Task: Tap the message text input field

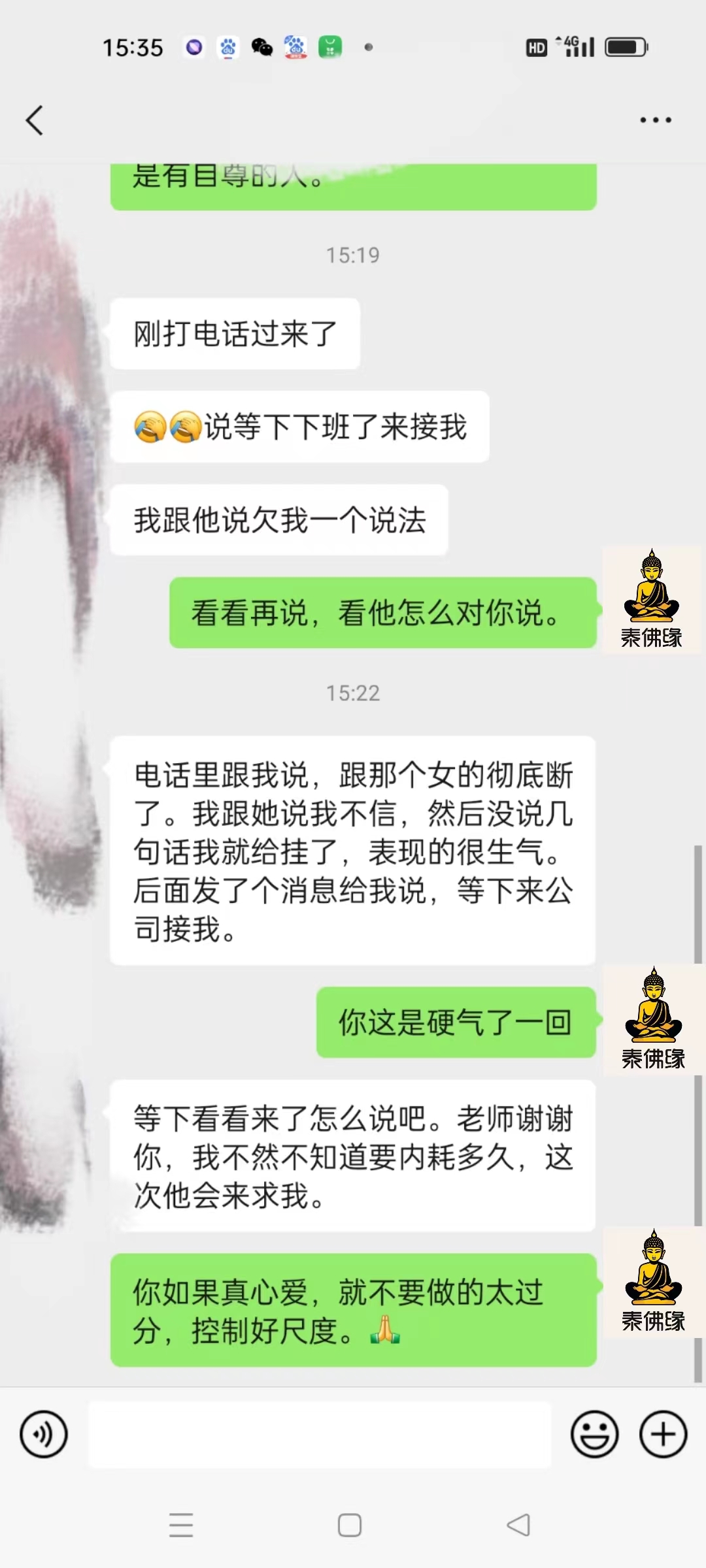Action: pyautogui.click(x=320, y=1435)
